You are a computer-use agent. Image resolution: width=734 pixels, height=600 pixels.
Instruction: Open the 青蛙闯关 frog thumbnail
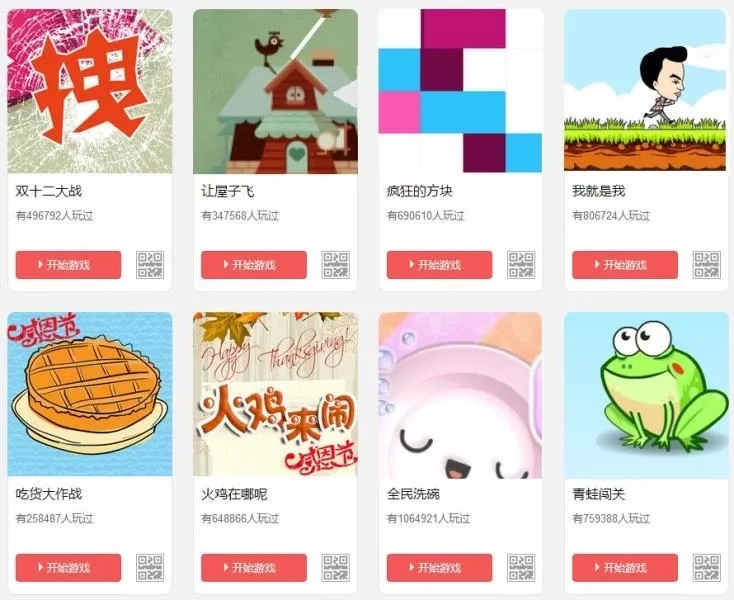pyautogui.click(x=645, y=395)
